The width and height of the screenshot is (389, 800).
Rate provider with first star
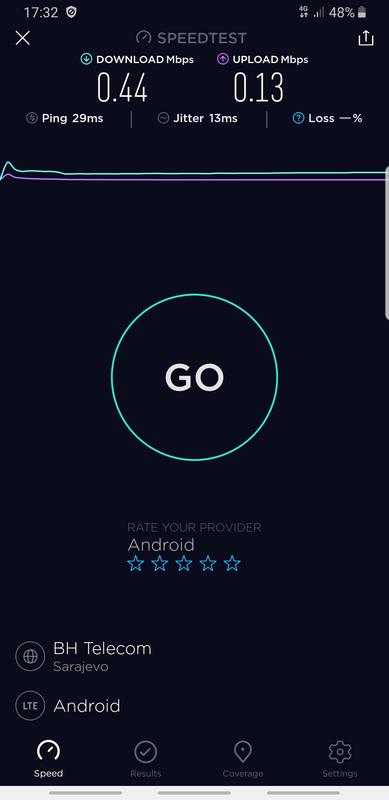(136, 563)
